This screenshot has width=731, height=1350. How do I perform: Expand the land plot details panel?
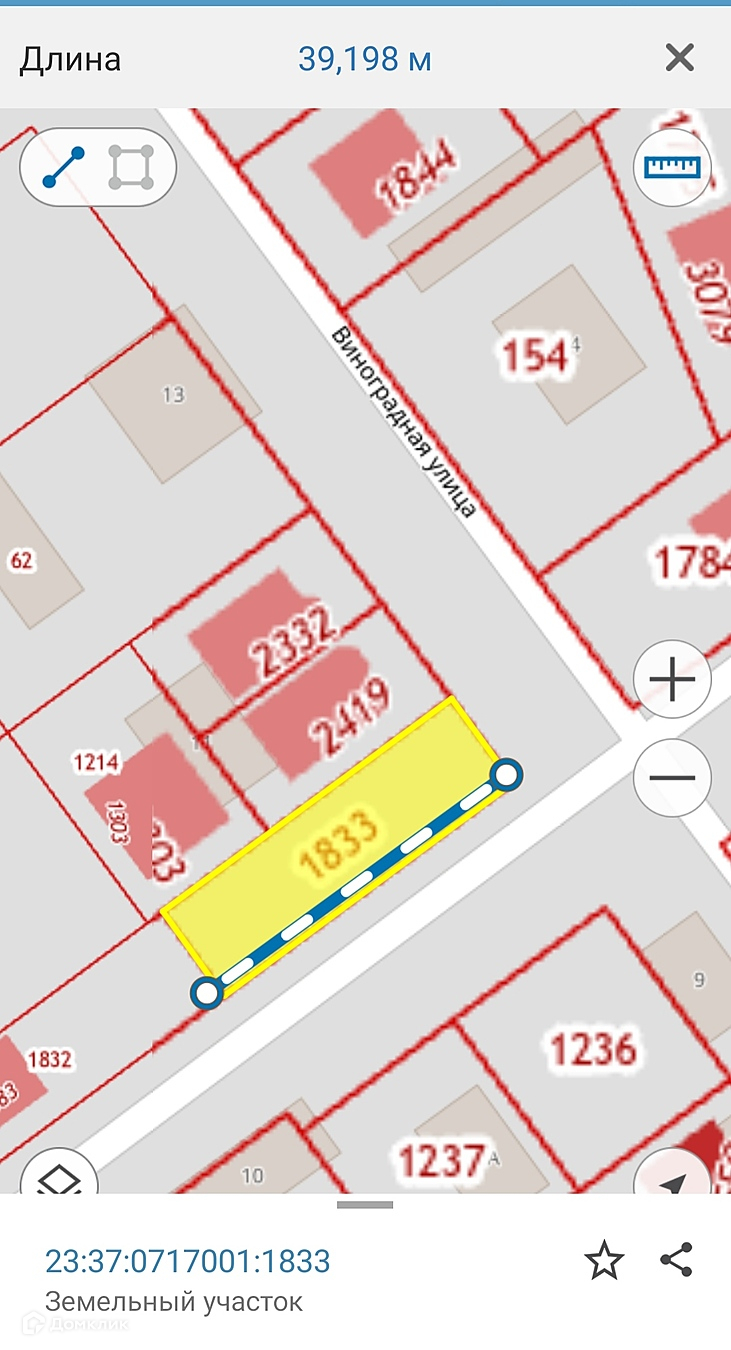coord(365,1205)
